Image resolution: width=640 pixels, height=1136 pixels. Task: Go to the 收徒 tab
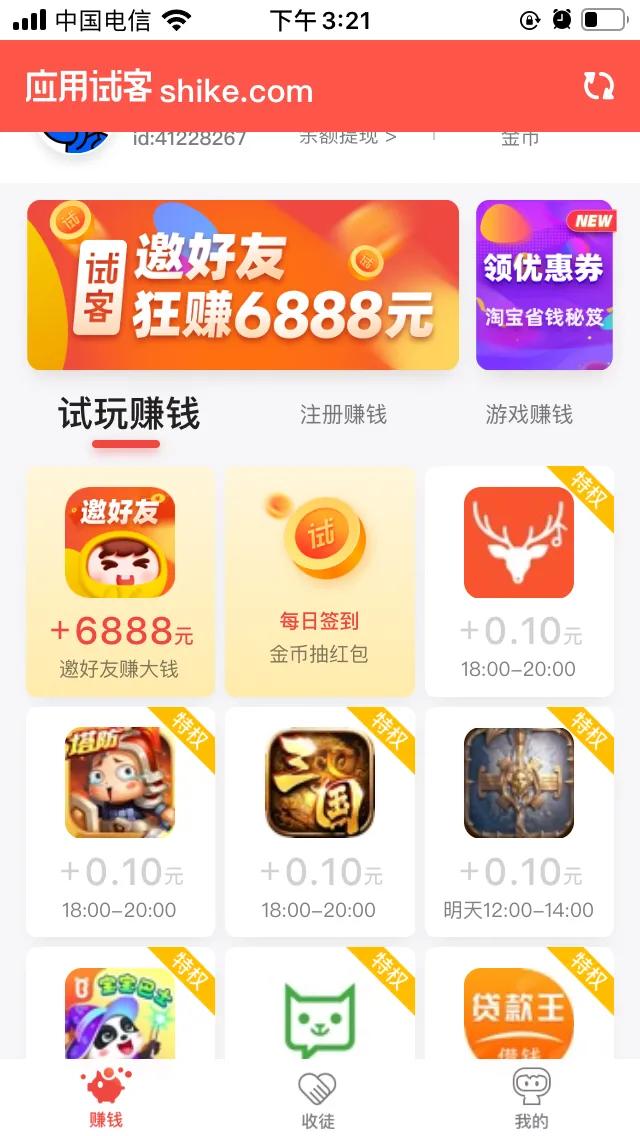[318, 1098]
